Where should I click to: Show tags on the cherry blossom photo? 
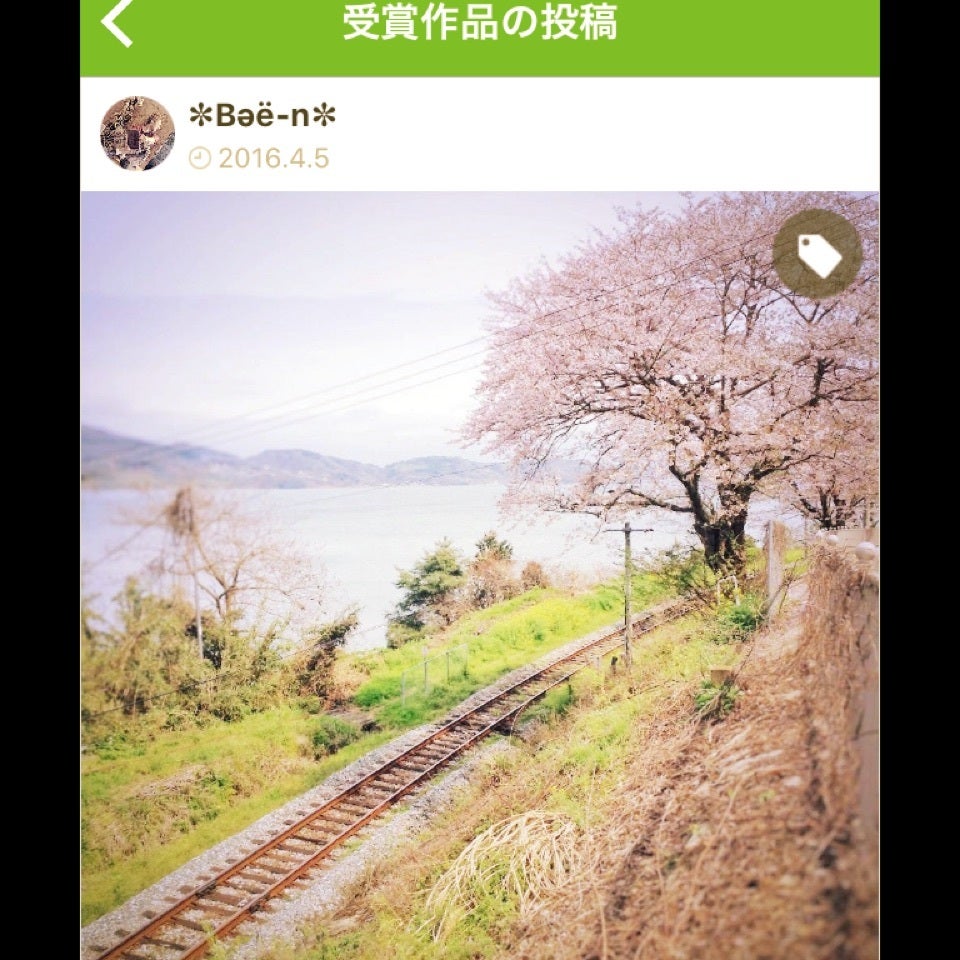pos(817,254)
